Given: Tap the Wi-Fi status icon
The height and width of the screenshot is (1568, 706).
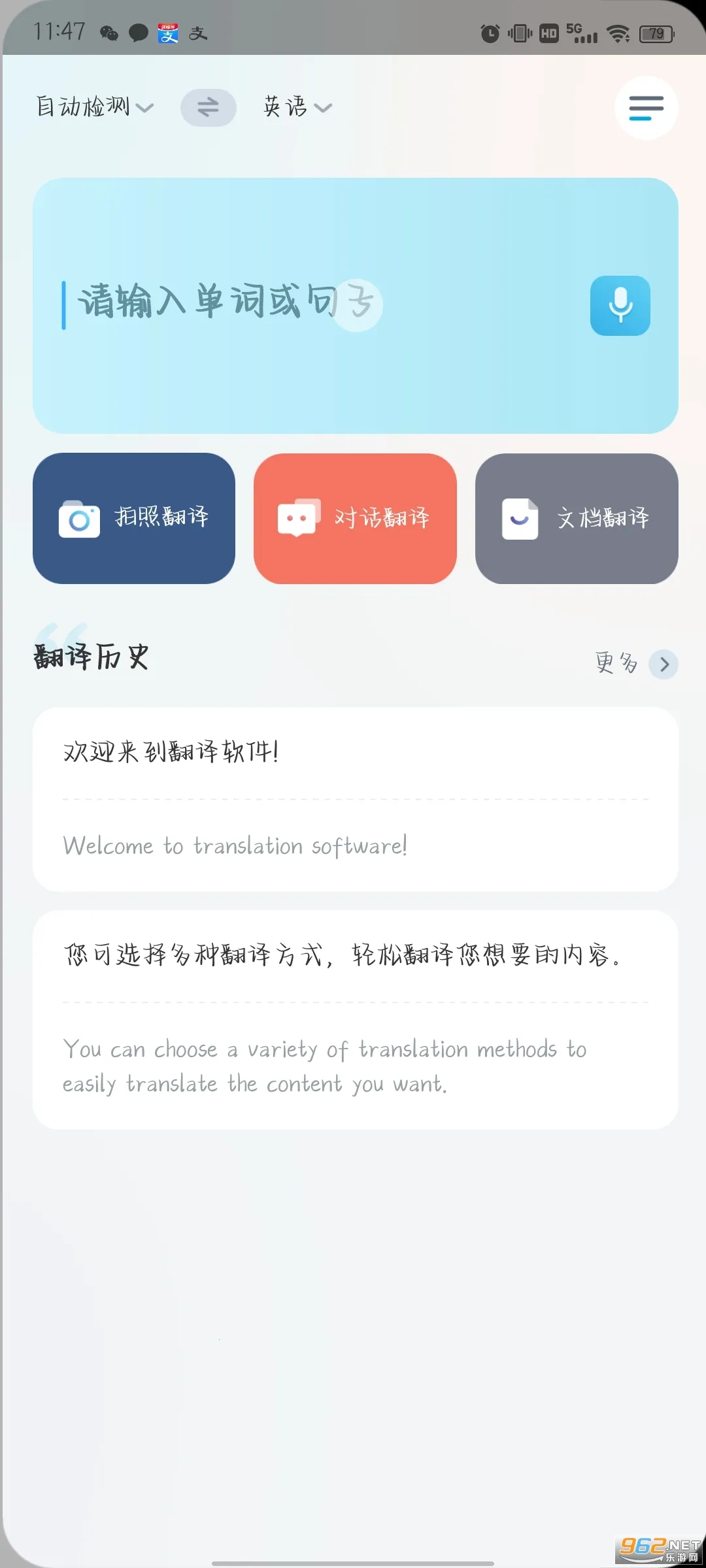Looking at the screenshot, I should pos(616,32).
